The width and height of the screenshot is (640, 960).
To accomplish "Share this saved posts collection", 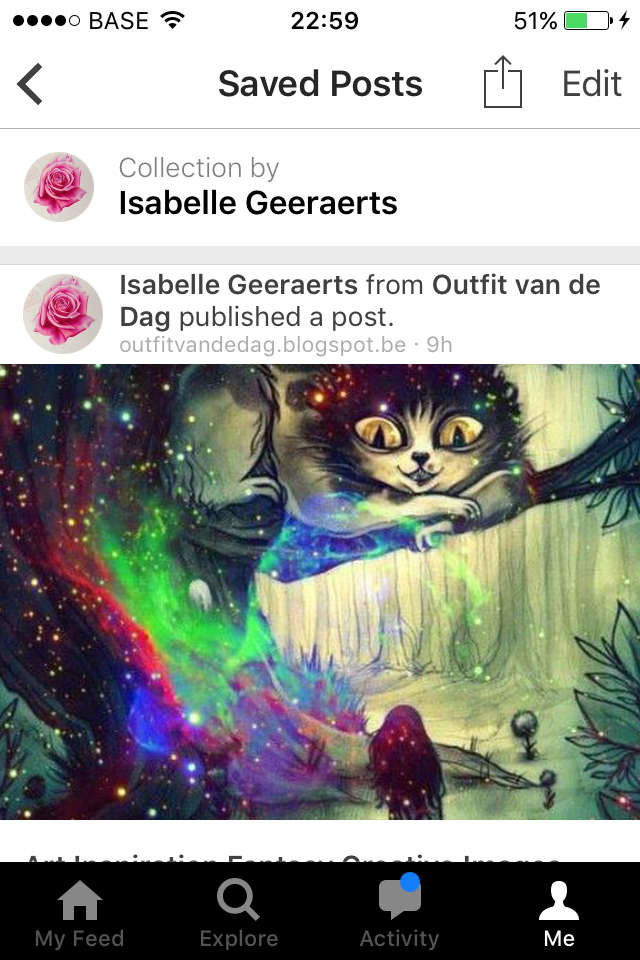I will tap(503, 83).
